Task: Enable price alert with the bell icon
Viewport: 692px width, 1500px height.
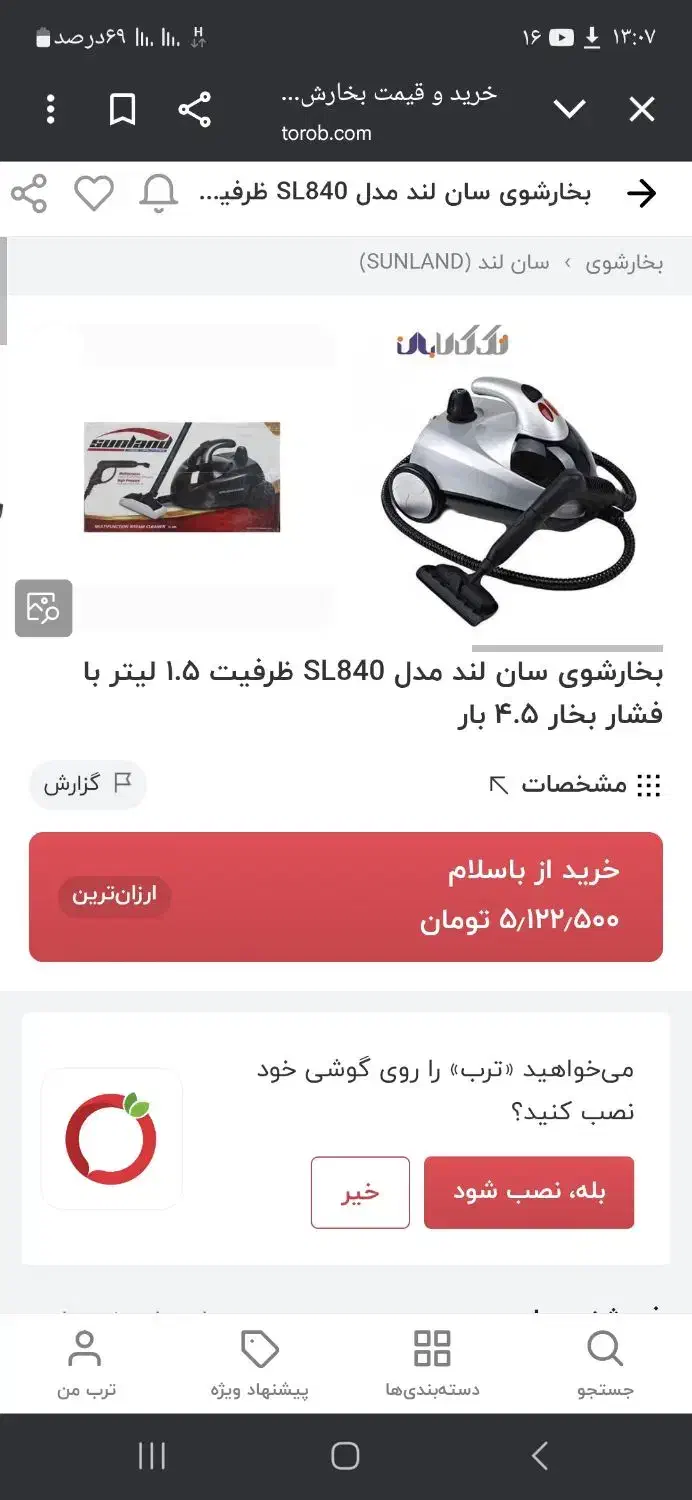Action: (158, 193)
